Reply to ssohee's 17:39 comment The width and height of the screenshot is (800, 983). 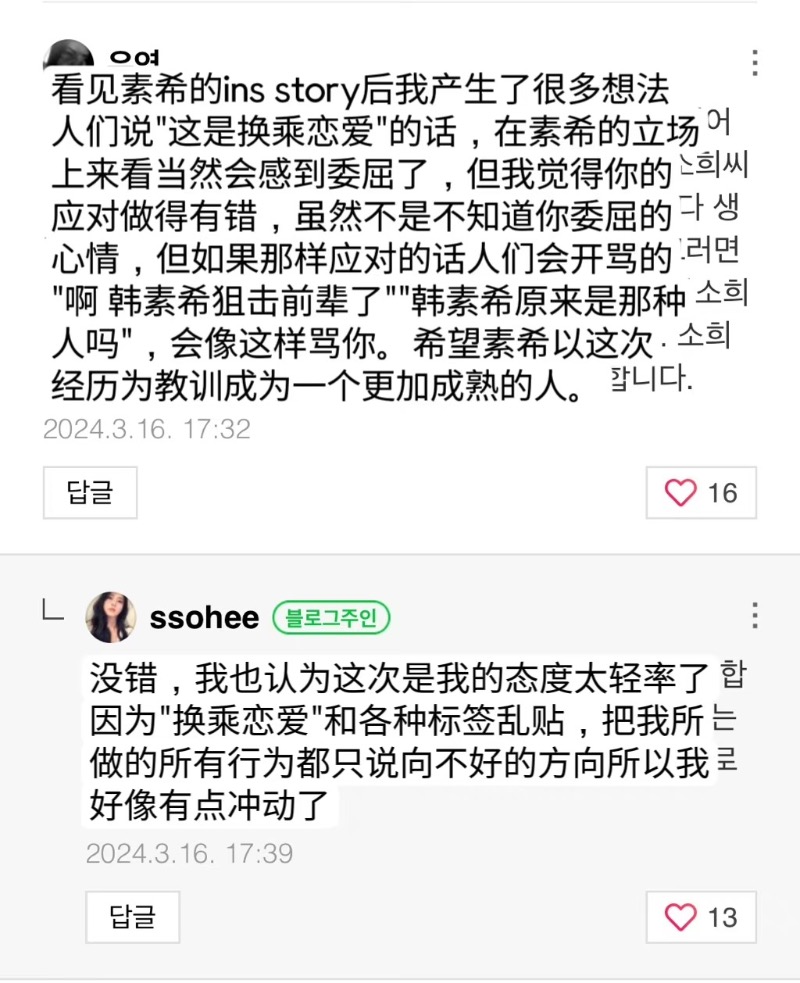coord(132,917)
